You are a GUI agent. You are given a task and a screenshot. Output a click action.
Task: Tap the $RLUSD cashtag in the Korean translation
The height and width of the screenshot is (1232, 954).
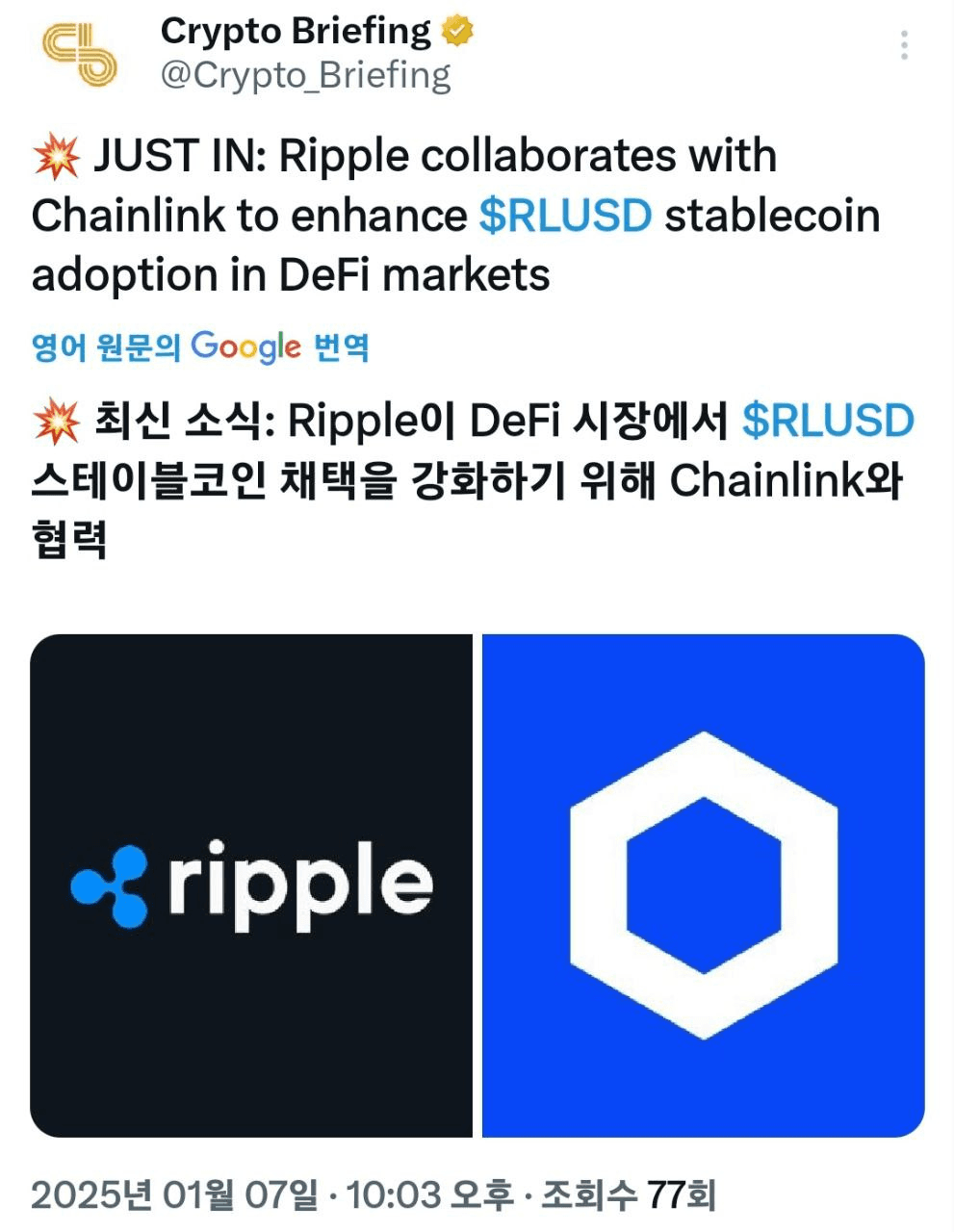pyautogui.click(x=828, y=422)
